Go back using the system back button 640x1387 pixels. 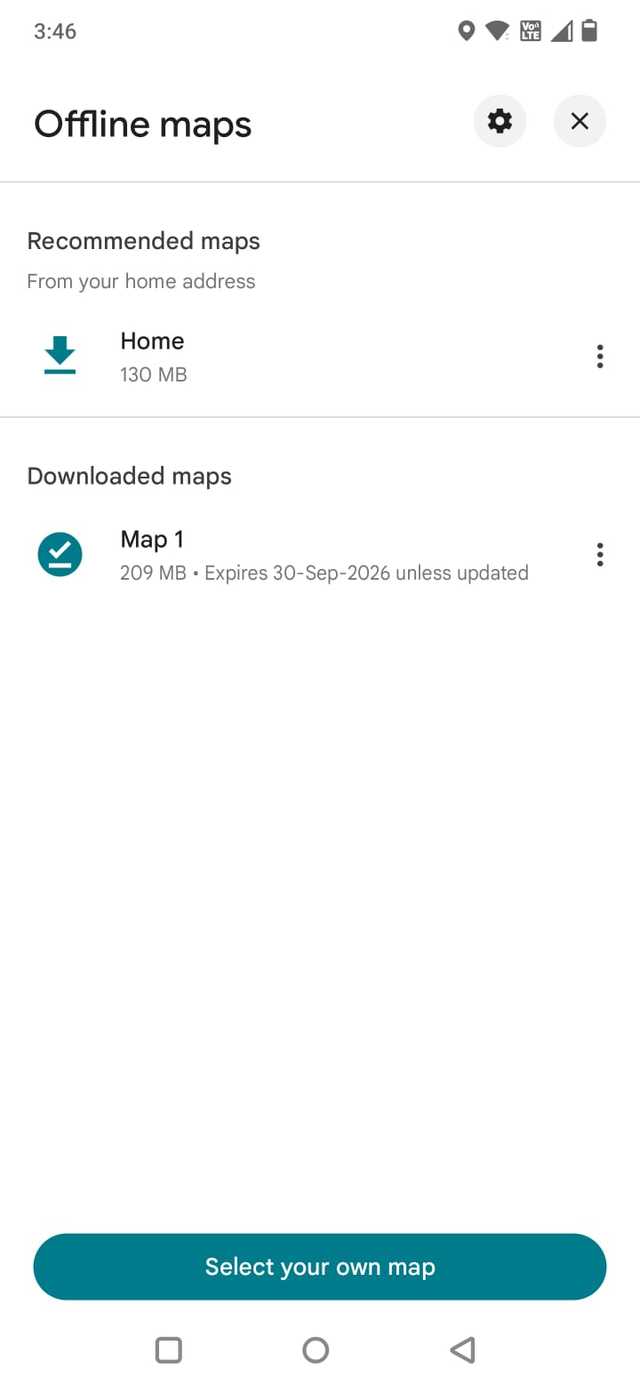[x=462, y=1350]
